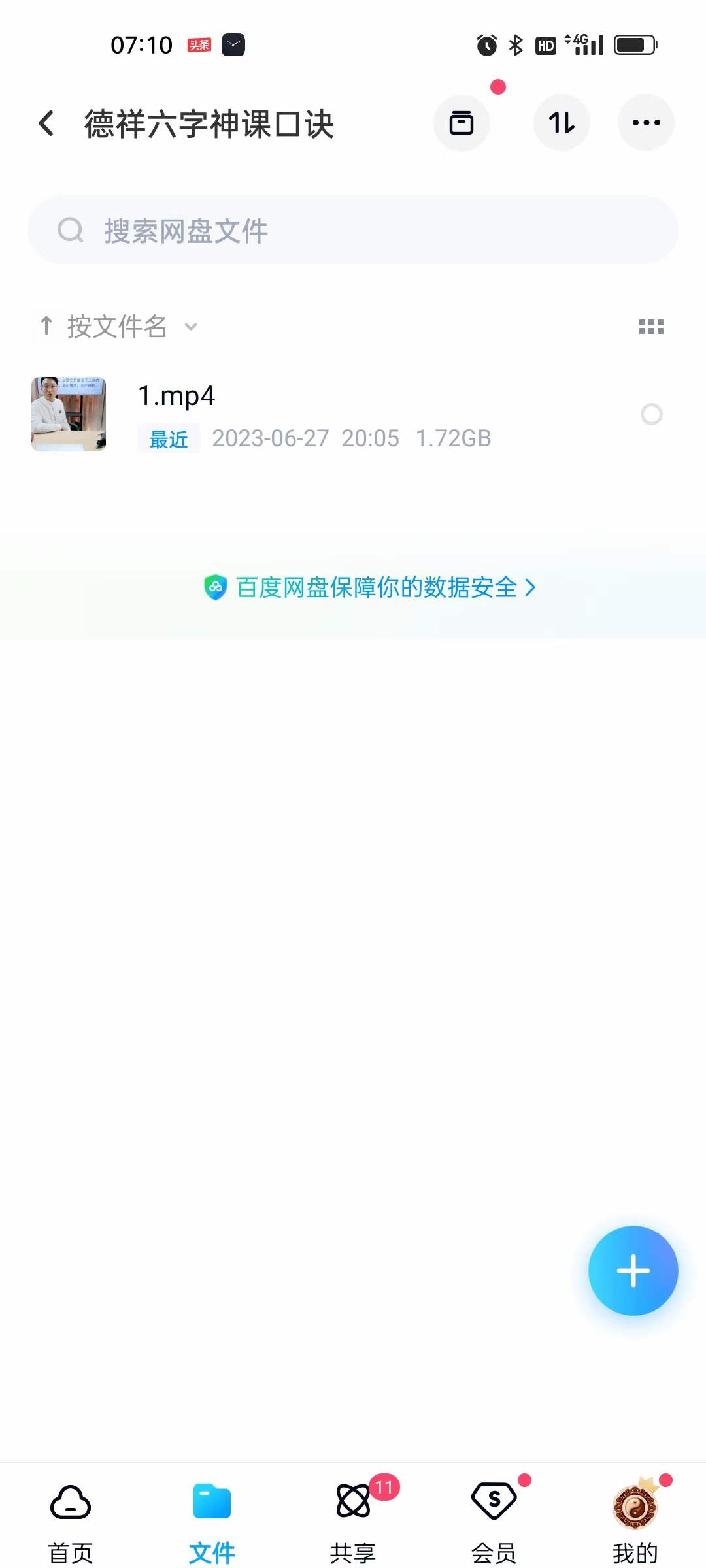This screenshot has width=706, height=1568.
Task: Open the more options (...) menu
Action: point(646,123)
